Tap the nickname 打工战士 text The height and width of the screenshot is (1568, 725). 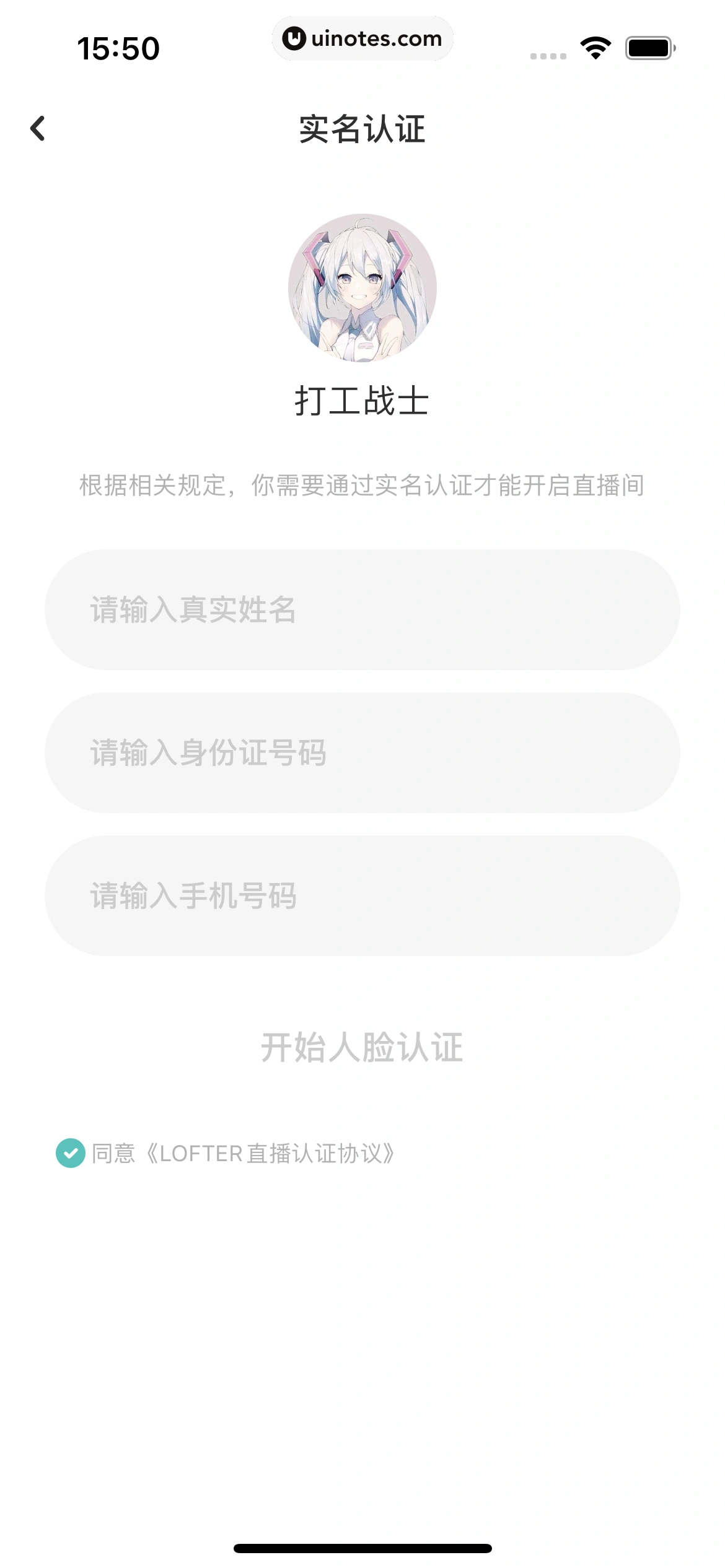(x=362, y=403)
